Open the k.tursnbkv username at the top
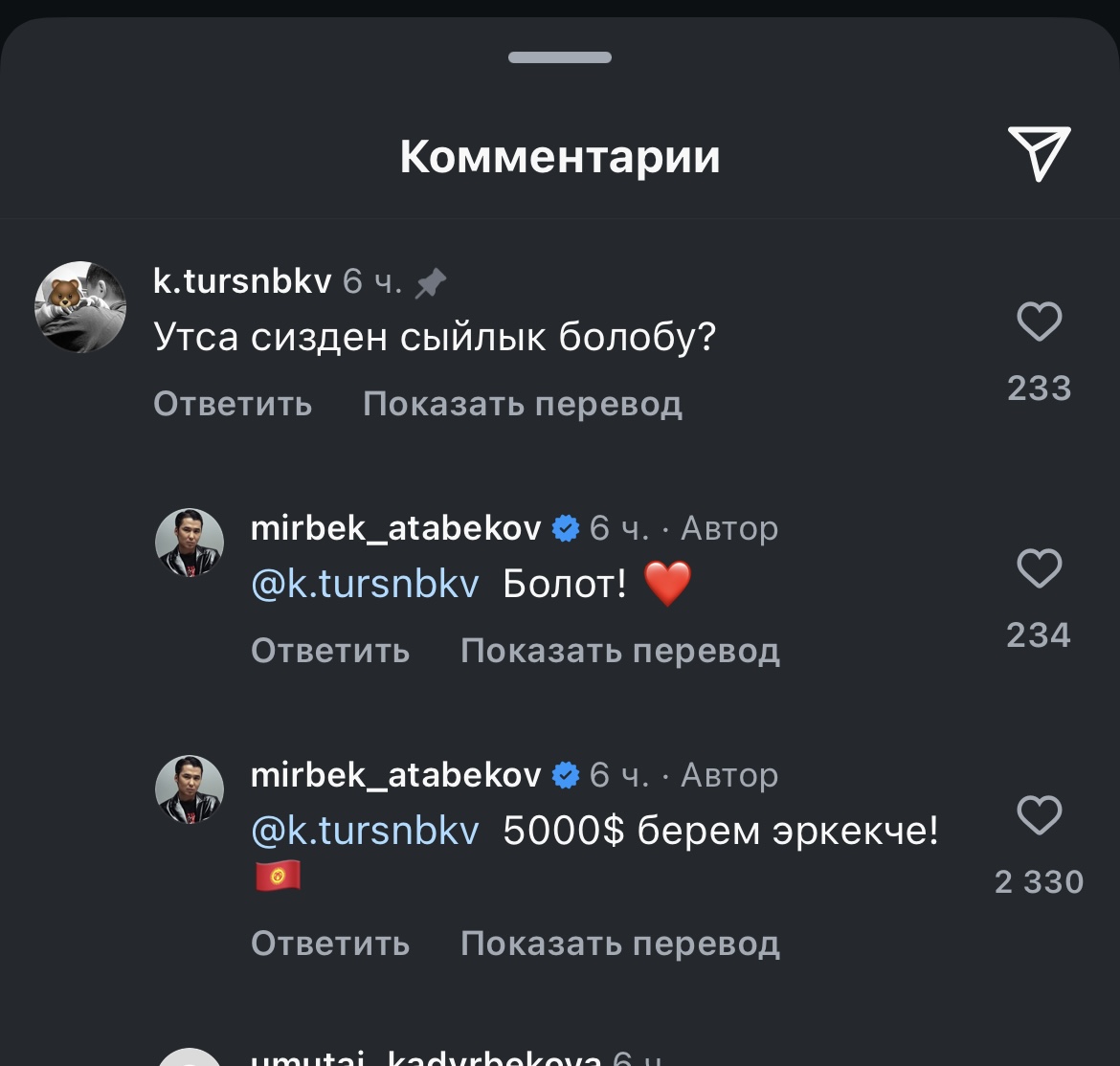Image resolution: width=1120 pixels, height=1066 pixels. 242,281
